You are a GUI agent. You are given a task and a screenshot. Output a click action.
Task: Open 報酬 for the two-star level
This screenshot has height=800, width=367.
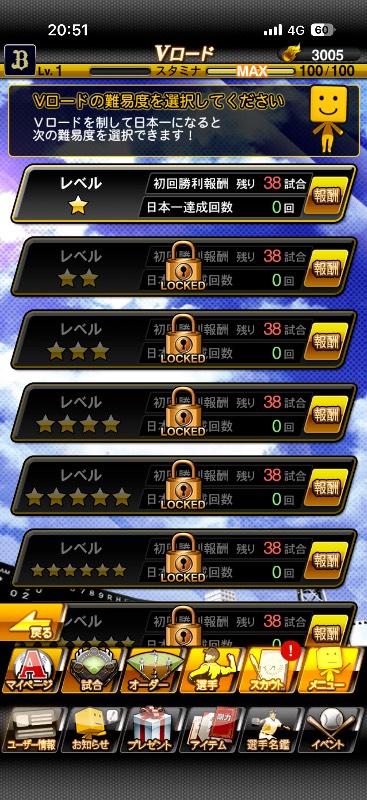(326, 268)
